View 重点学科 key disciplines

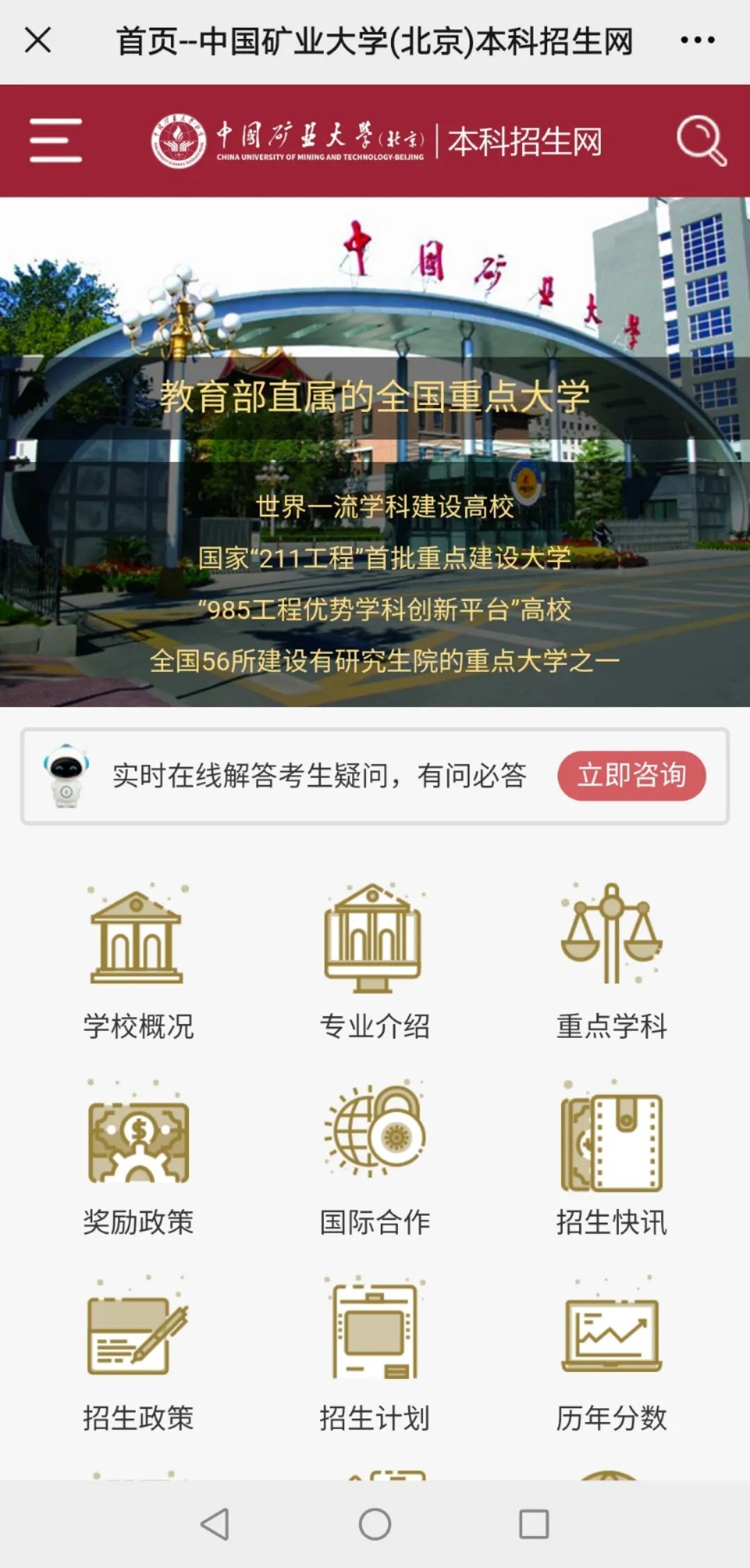click(x=611, y=962)
